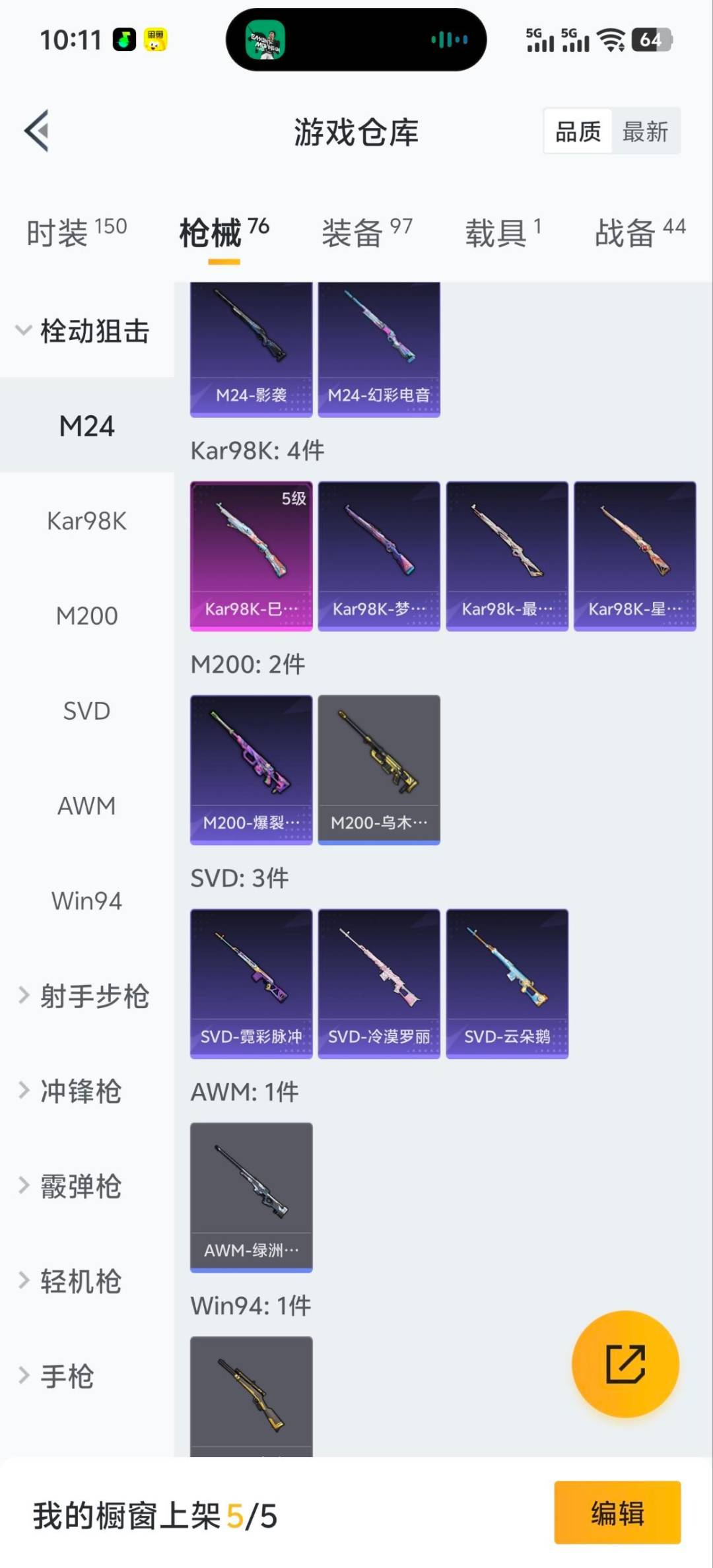Go back from 游戏仓库 page
This screenshot has height=1568, width=713.
click(x=37, y=131)
